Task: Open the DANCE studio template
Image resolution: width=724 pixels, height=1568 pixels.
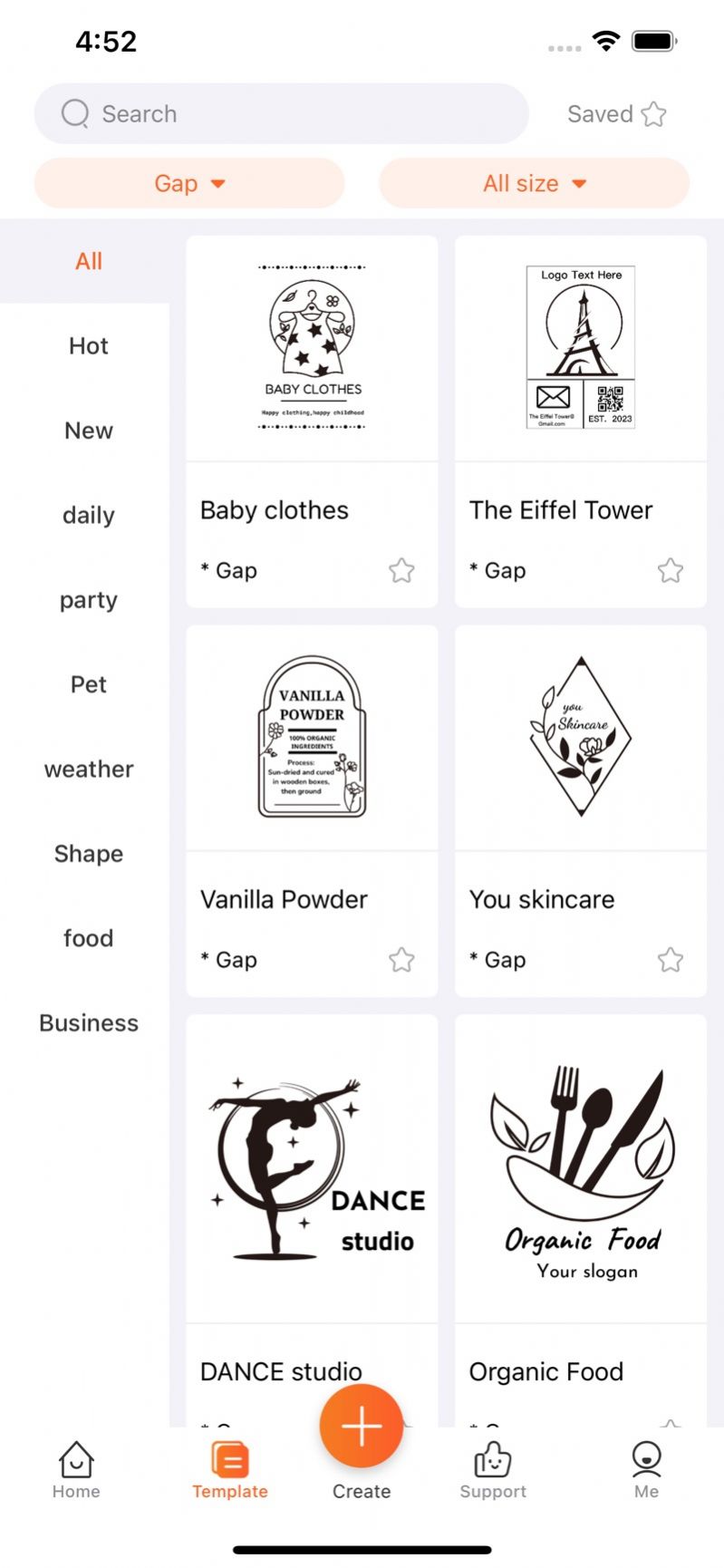Action: point(312,1169)
